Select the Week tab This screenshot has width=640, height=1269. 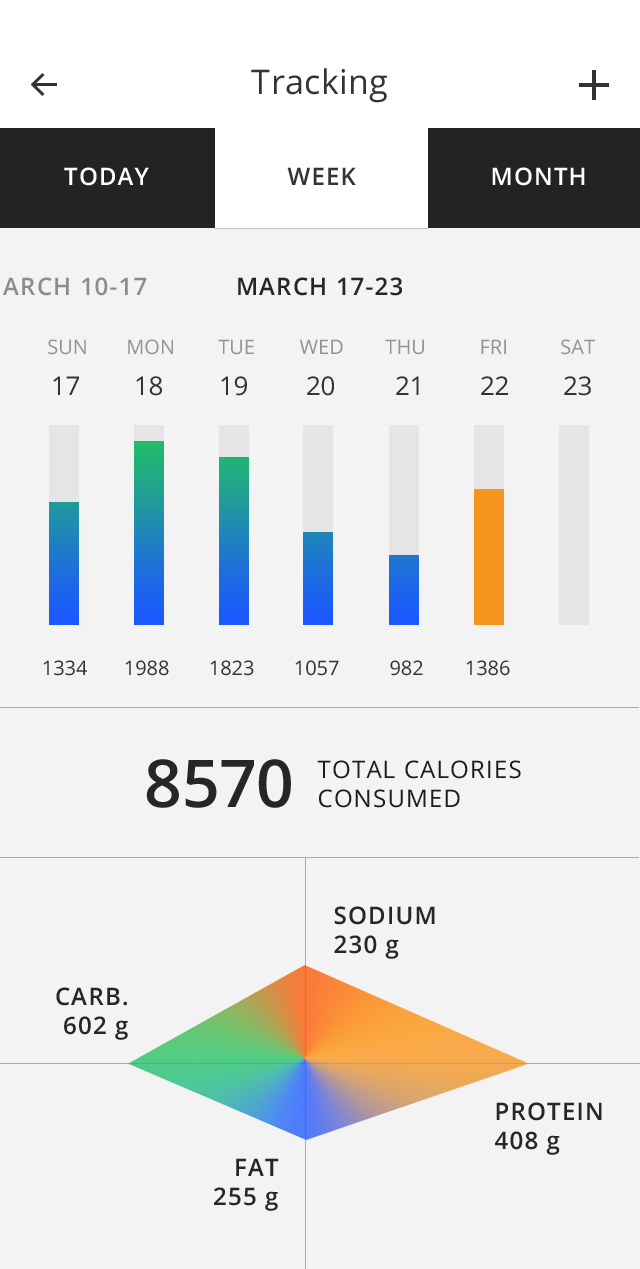click(321, 178)
